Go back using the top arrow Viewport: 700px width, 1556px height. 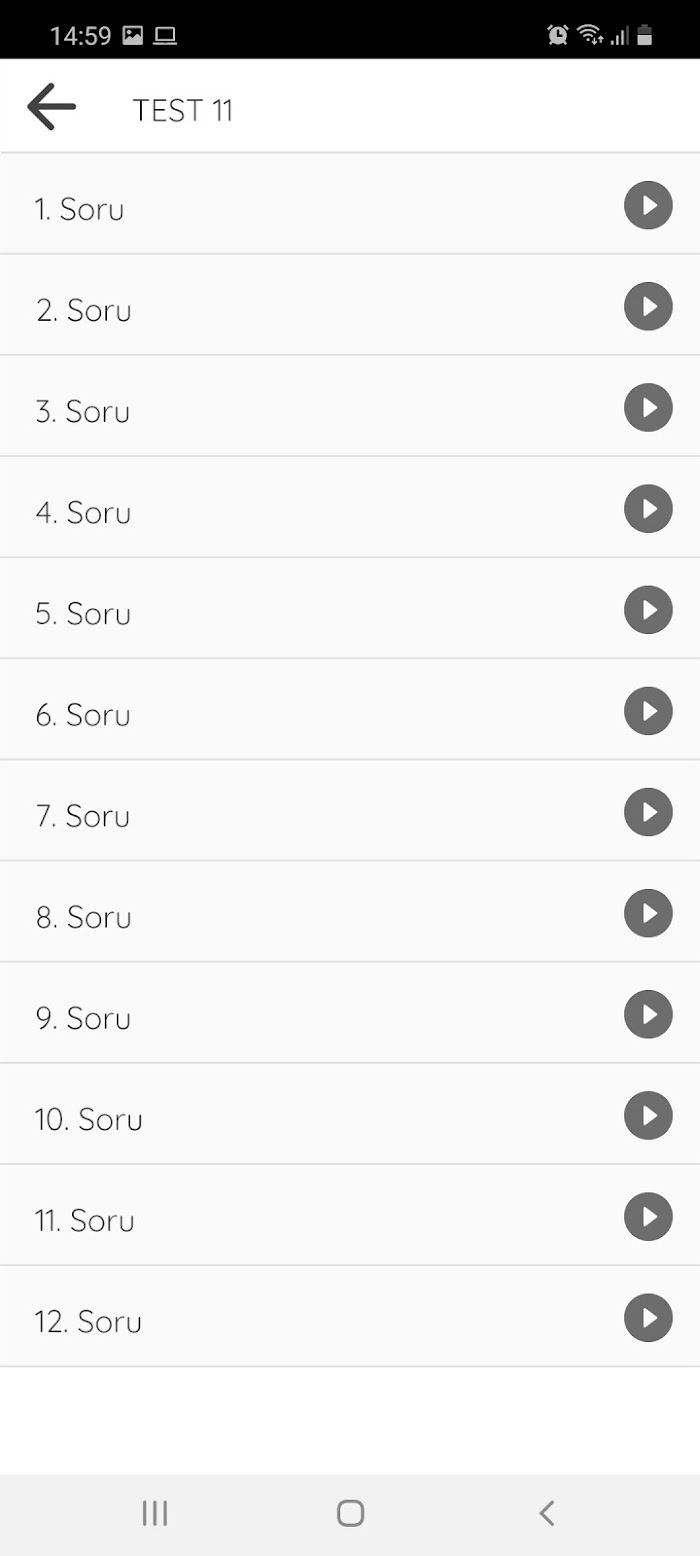[x=51, y=107]
